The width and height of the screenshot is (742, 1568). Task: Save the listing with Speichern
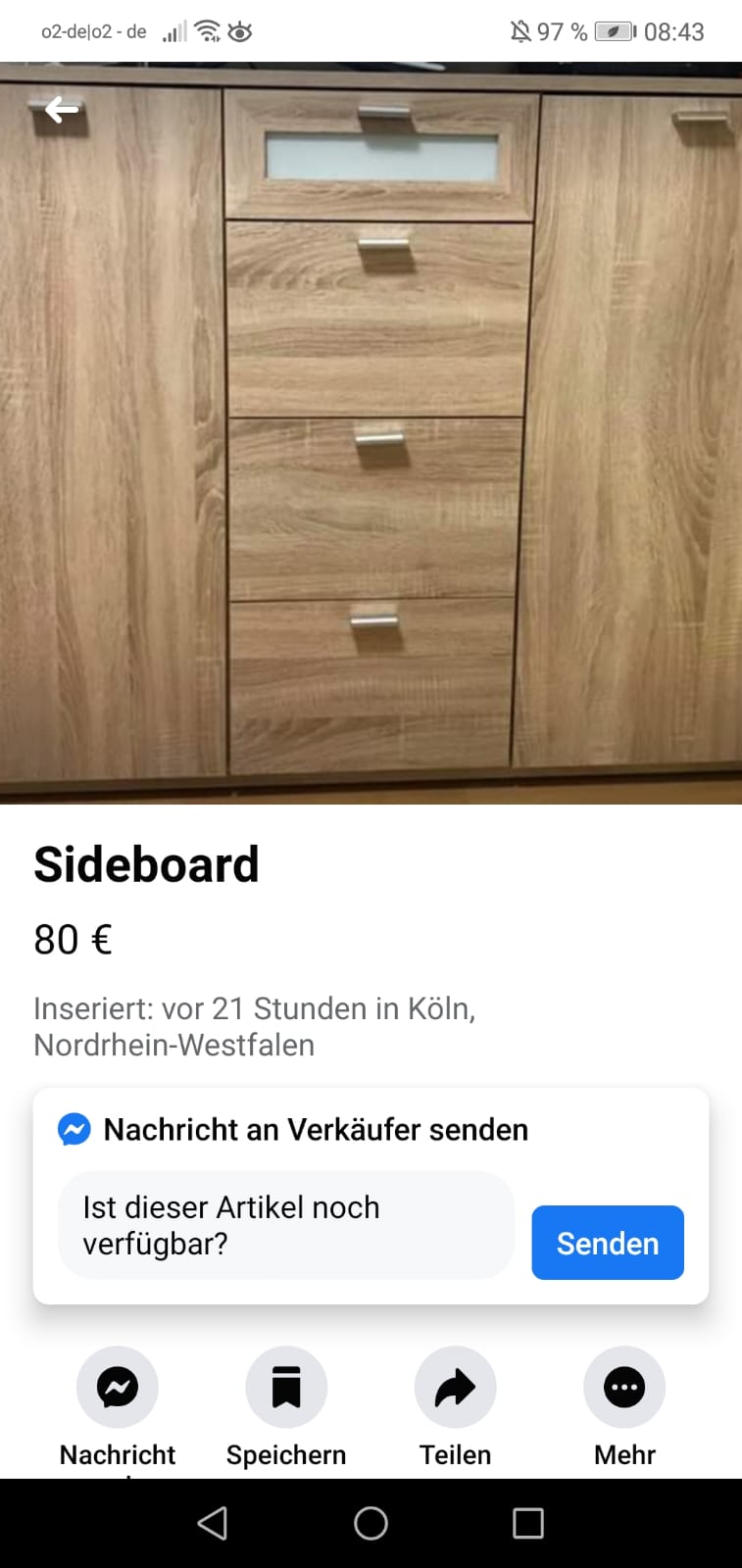pyautogui.click(x=286, y=1387)
